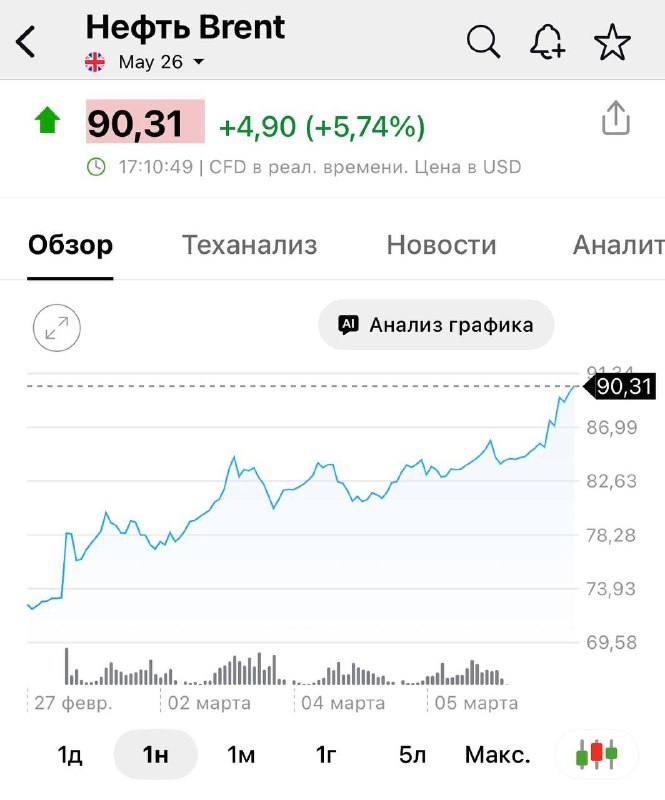The image size is (665, 800).
Task: Go back using the top-left arrow
Action: pyautogui.click(x=26, y=43)
